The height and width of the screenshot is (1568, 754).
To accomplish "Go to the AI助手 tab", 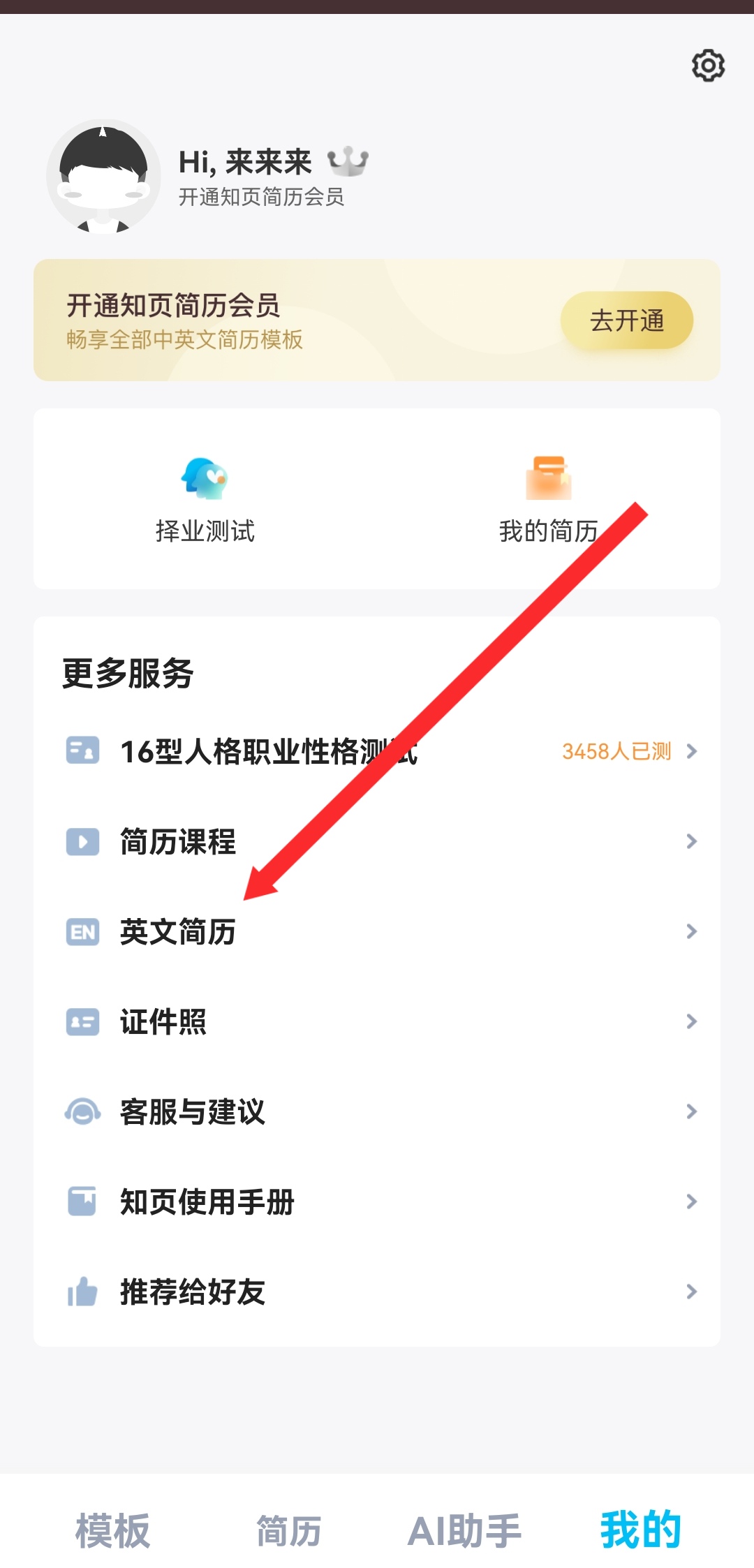I will (465, 1530).
